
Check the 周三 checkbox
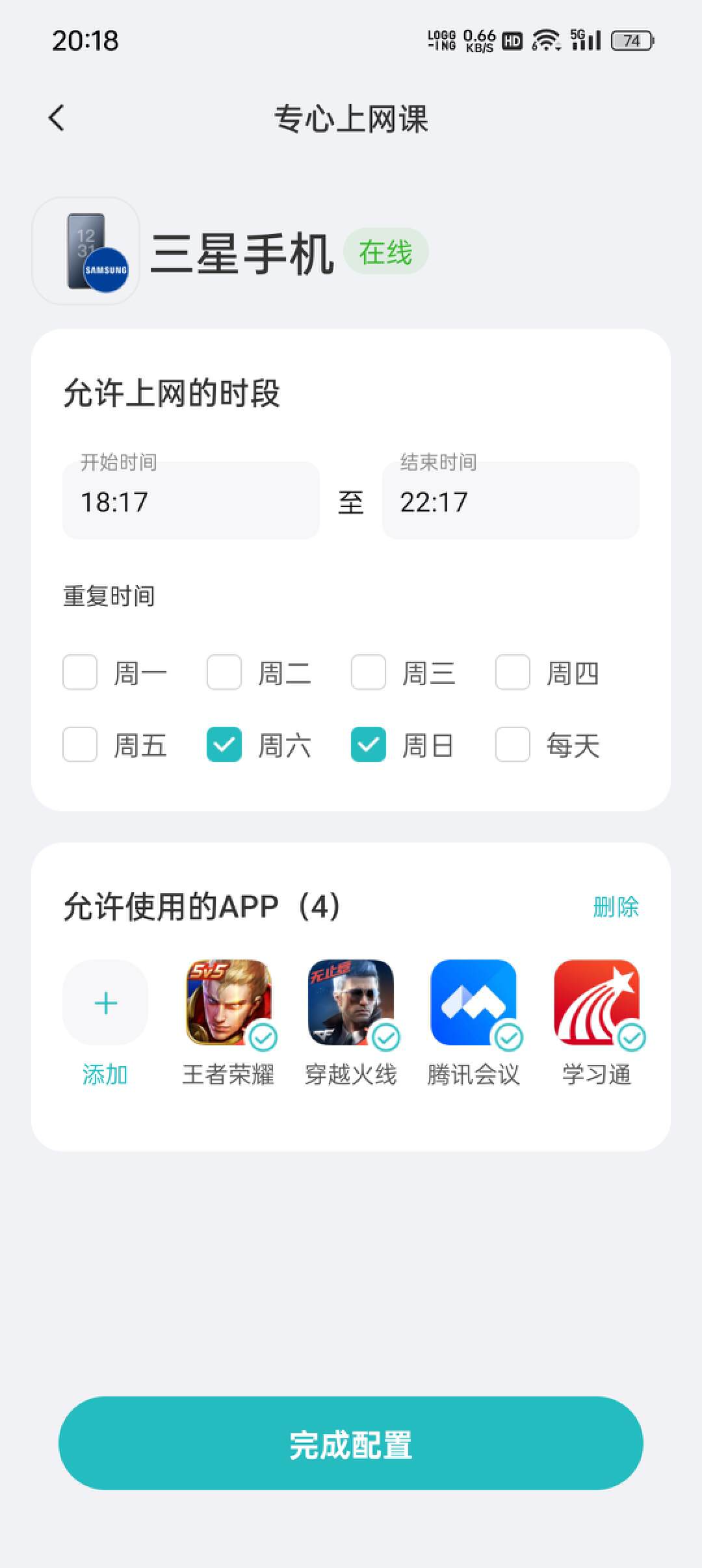click(x=369, y=672)
